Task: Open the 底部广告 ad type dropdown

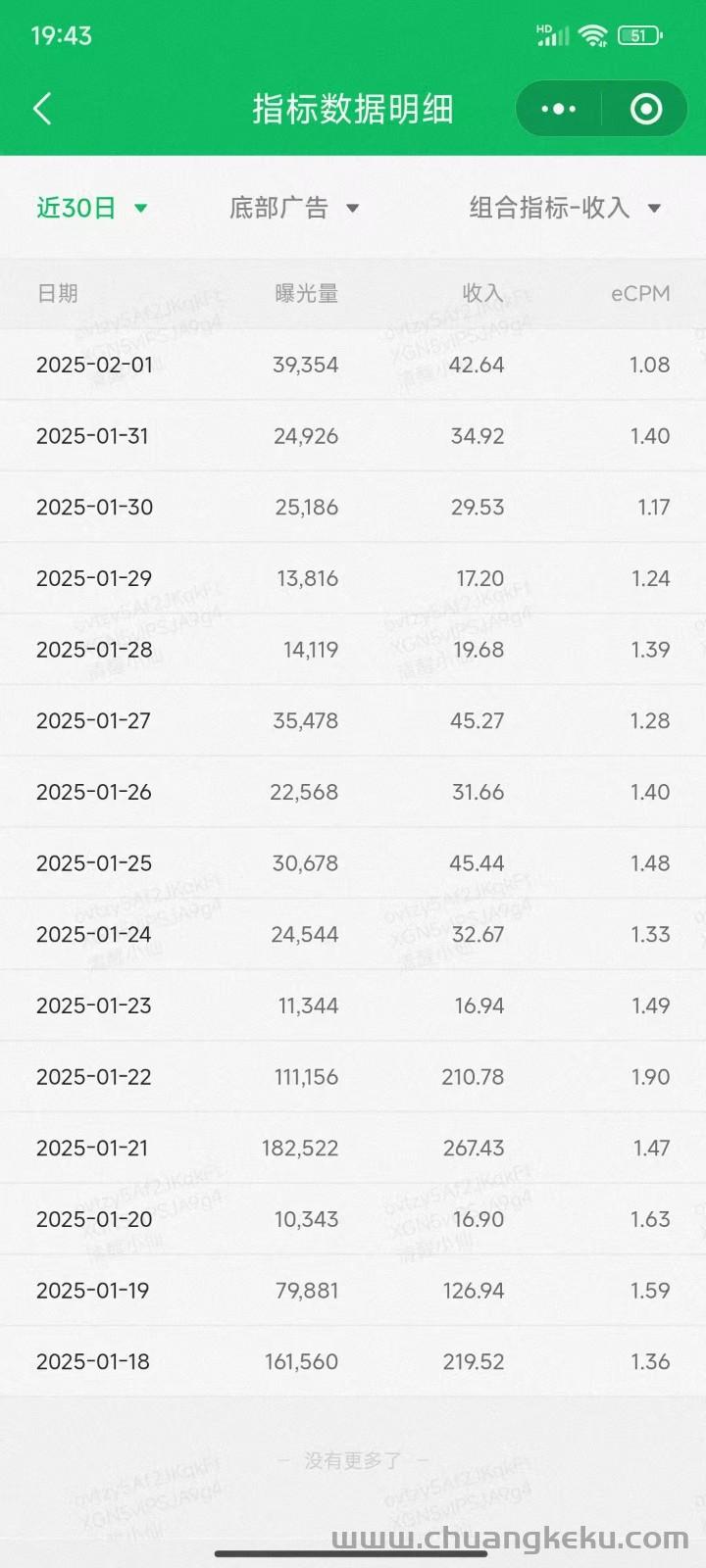Action: 294,208
